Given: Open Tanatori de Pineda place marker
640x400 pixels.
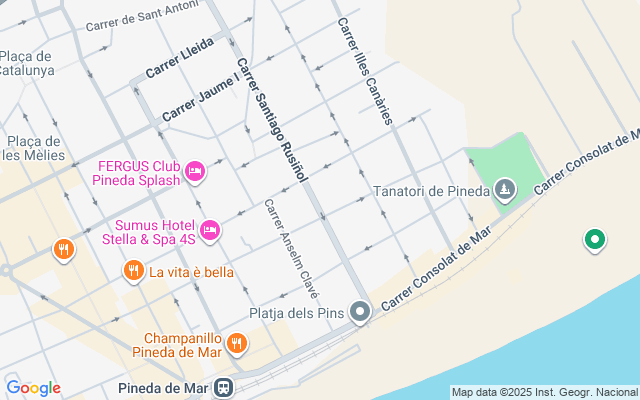Looking at the screenshot, I should pos(506,190).
